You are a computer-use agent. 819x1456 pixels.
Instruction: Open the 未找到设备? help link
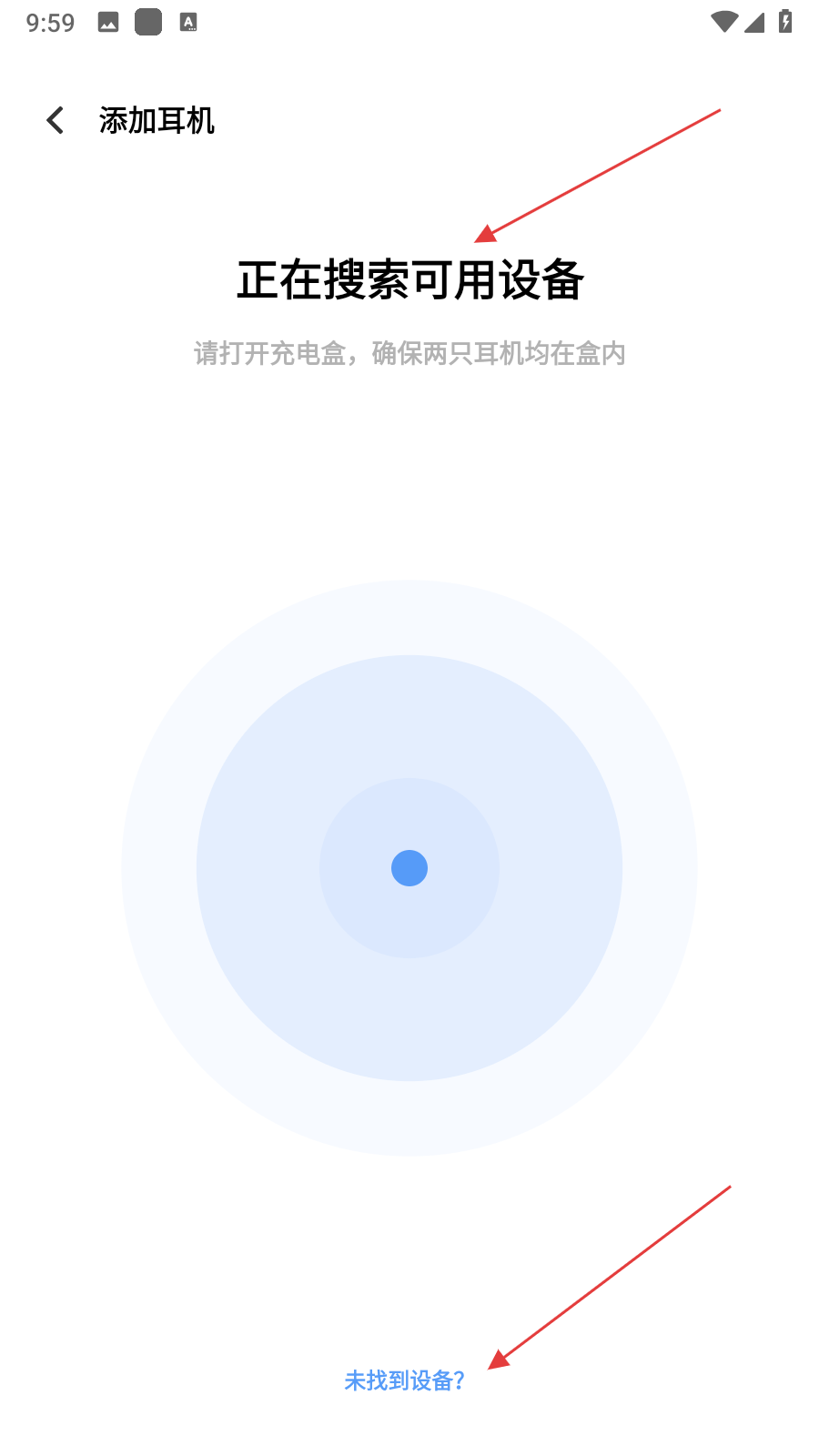tap(404, 1380)
